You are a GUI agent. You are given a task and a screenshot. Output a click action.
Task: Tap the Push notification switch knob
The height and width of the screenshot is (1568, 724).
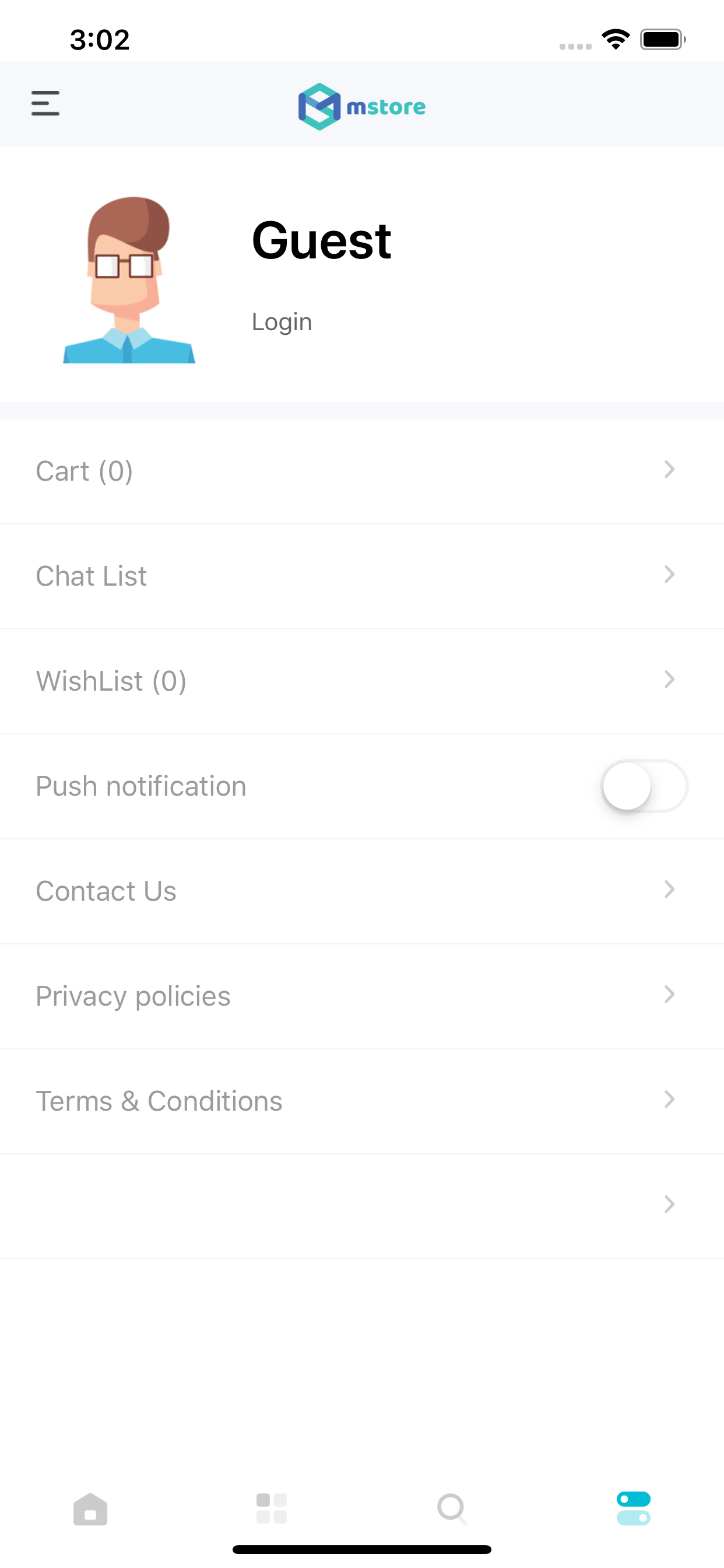625,786
